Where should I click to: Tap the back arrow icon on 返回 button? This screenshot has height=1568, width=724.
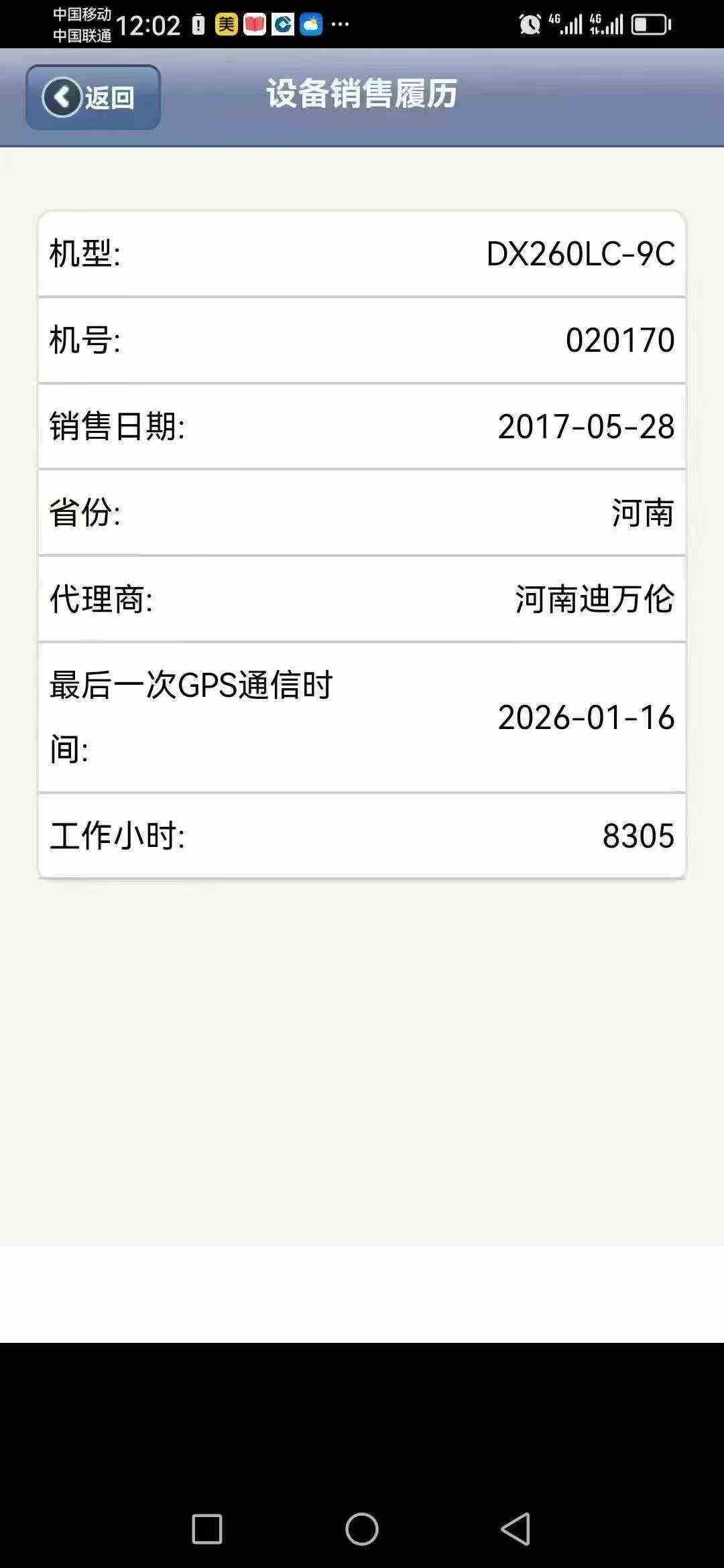[62, 97]
